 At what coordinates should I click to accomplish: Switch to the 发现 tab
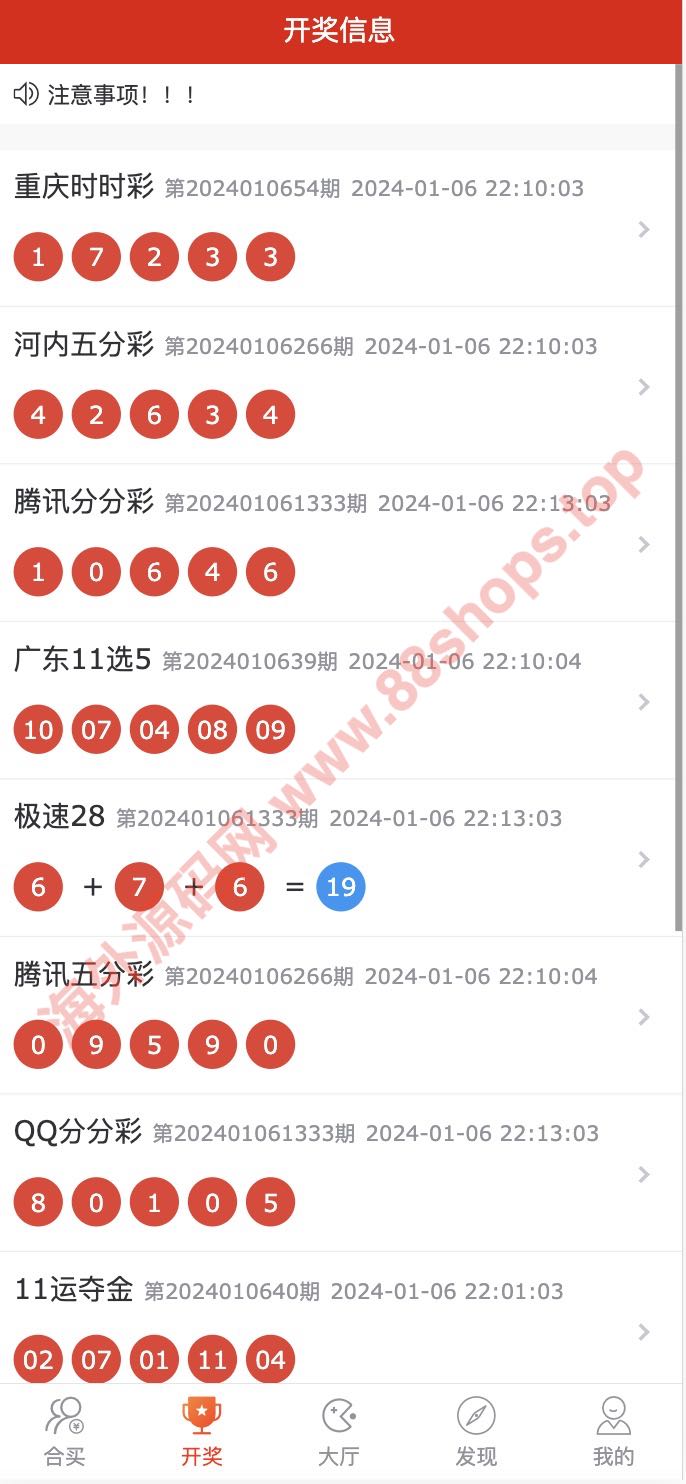pyautogui.click(x=476, y=1432)
